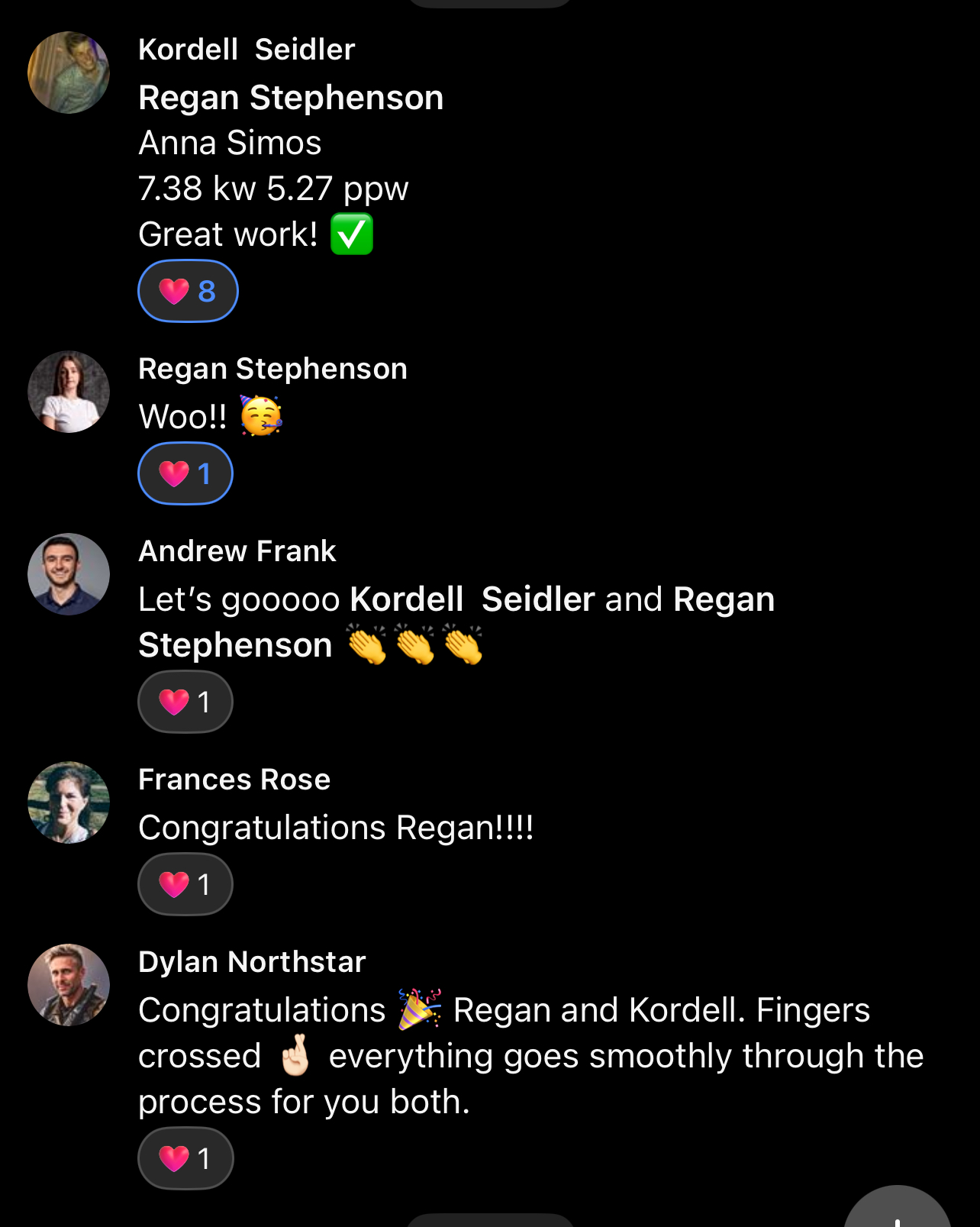Toggle heart reaction on Regan's "Woo!!" message
980x1227 pixels.
(185, 473)
